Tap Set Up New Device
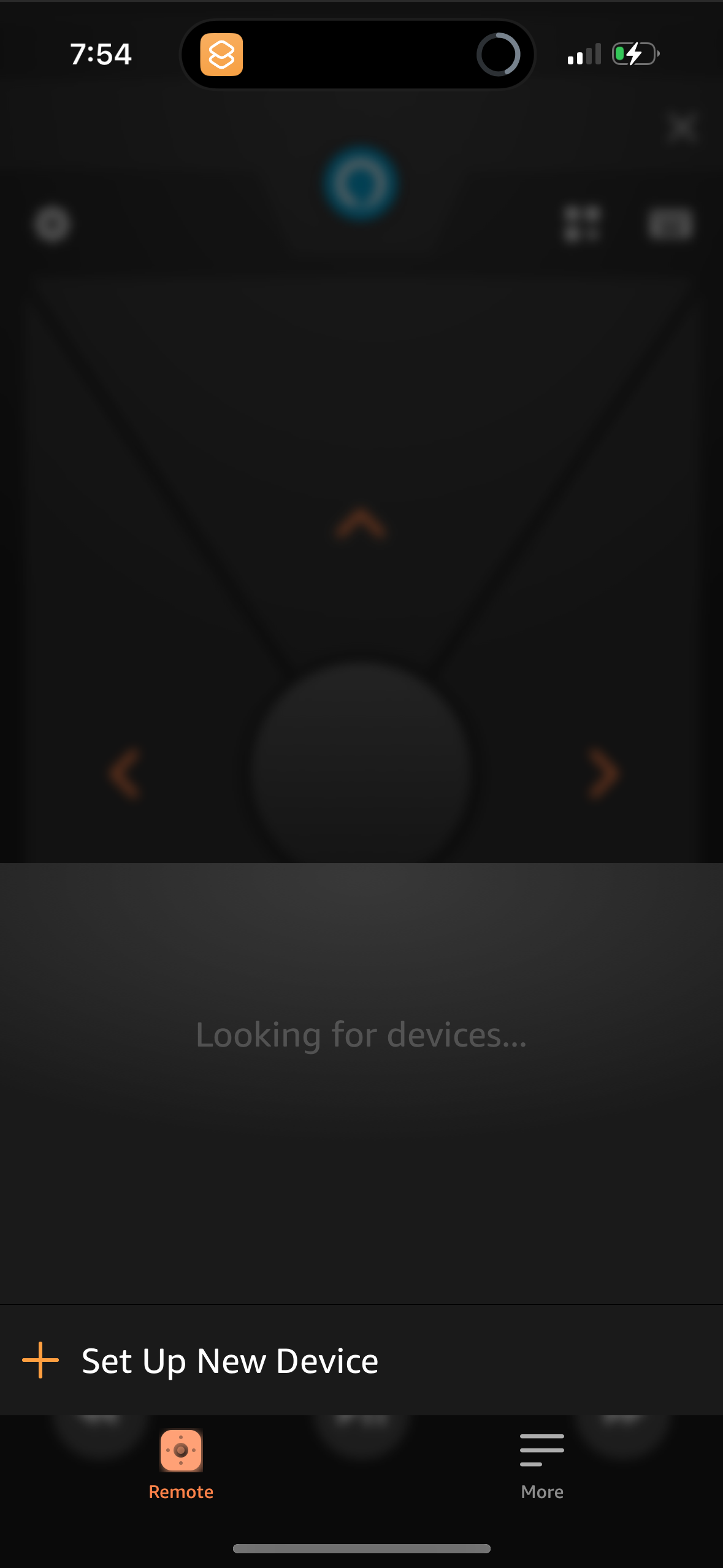723x1568 pixels. coord(229,1359)
